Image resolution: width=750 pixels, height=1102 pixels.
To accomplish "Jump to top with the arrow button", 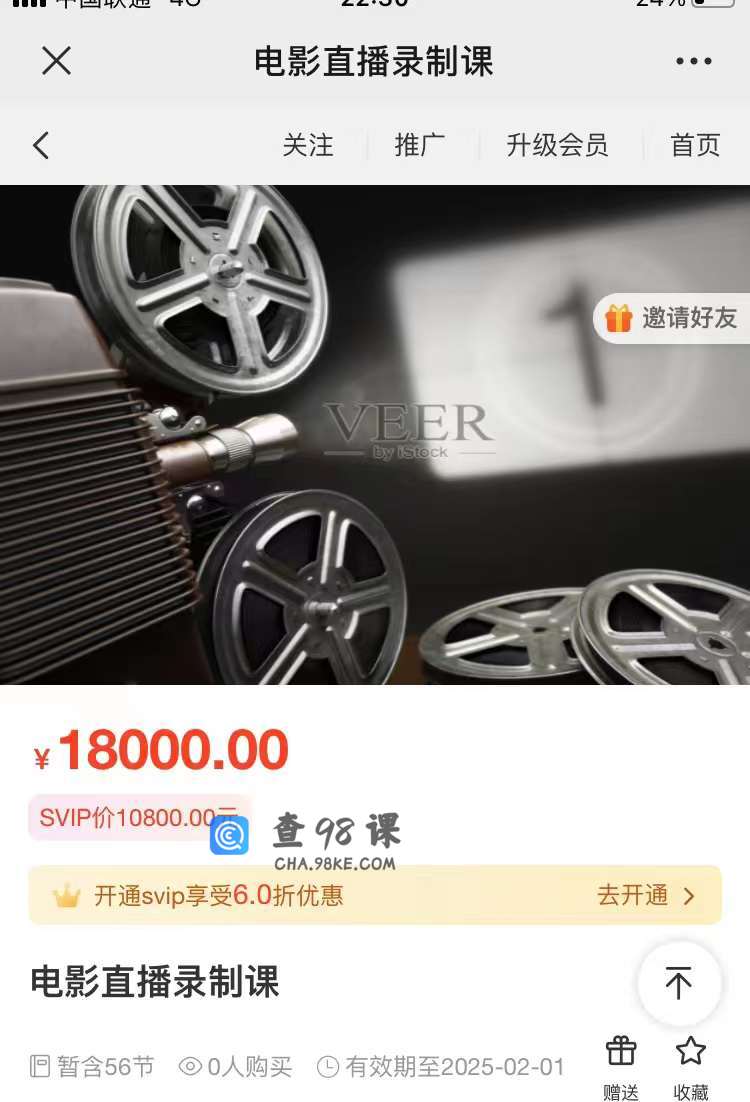I will (679, 984).
